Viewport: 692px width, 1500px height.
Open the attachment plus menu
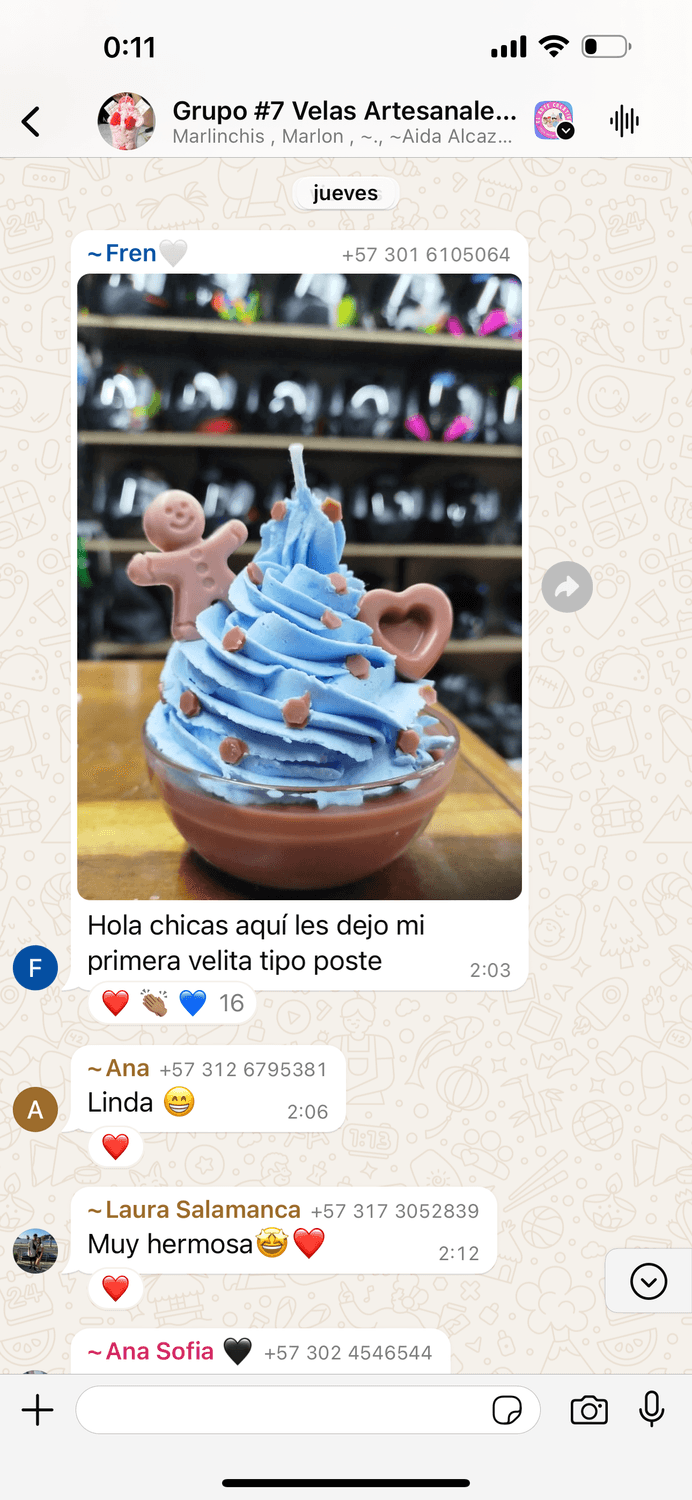tap(37, 1410)
